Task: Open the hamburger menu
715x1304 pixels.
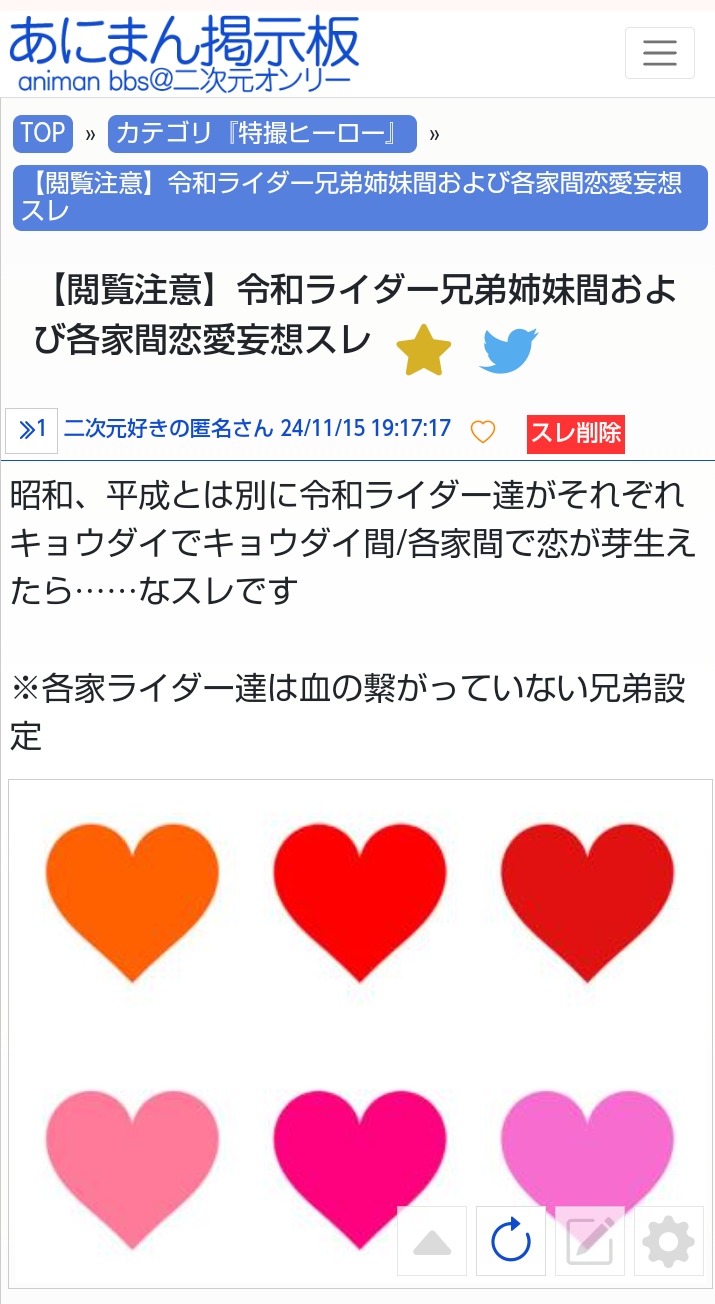Action: (659, 53)
